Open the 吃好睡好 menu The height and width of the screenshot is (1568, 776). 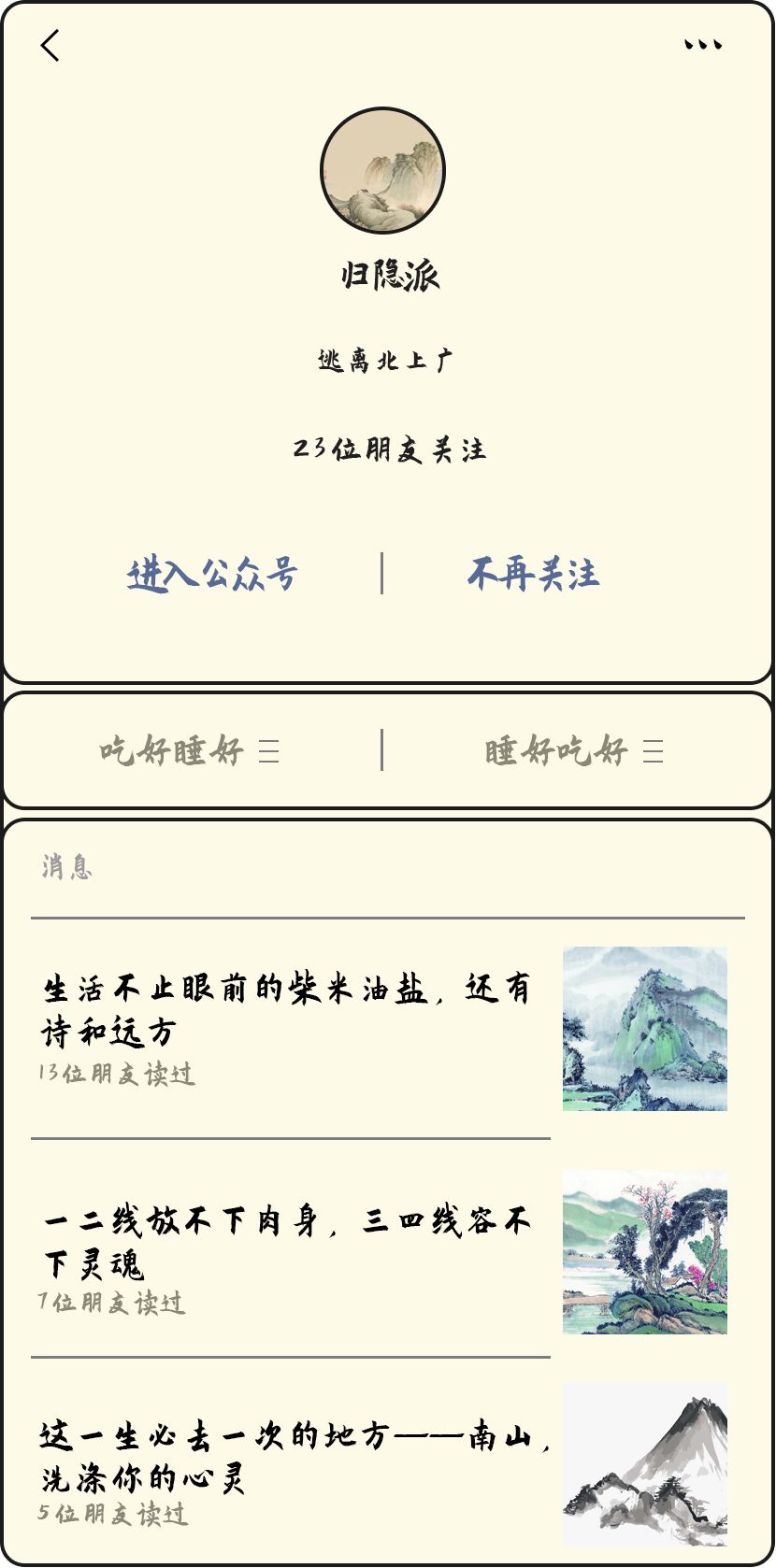click(190, 750)
